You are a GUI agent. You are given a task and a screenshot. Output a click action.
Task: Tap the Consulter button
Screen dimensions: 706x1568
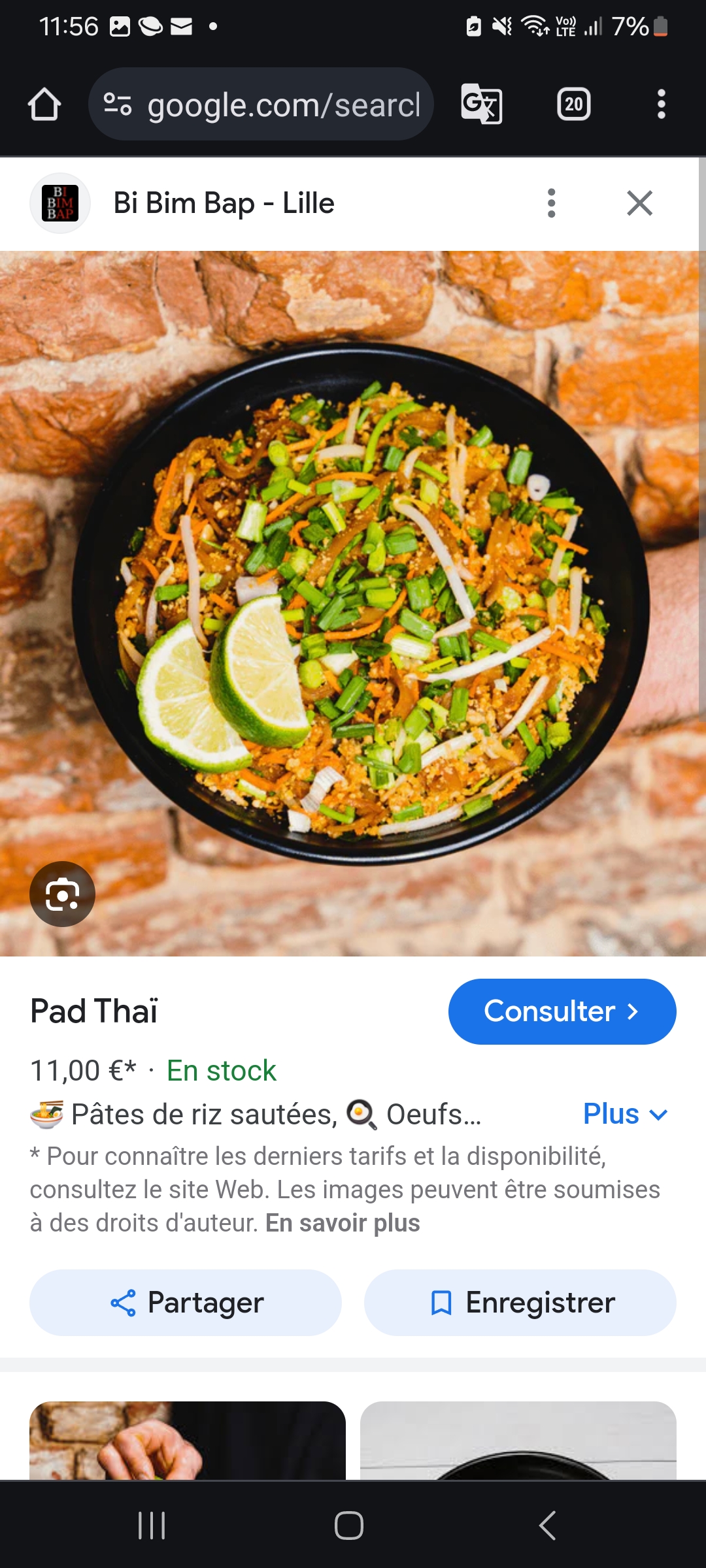click(x=562, y=1011)
